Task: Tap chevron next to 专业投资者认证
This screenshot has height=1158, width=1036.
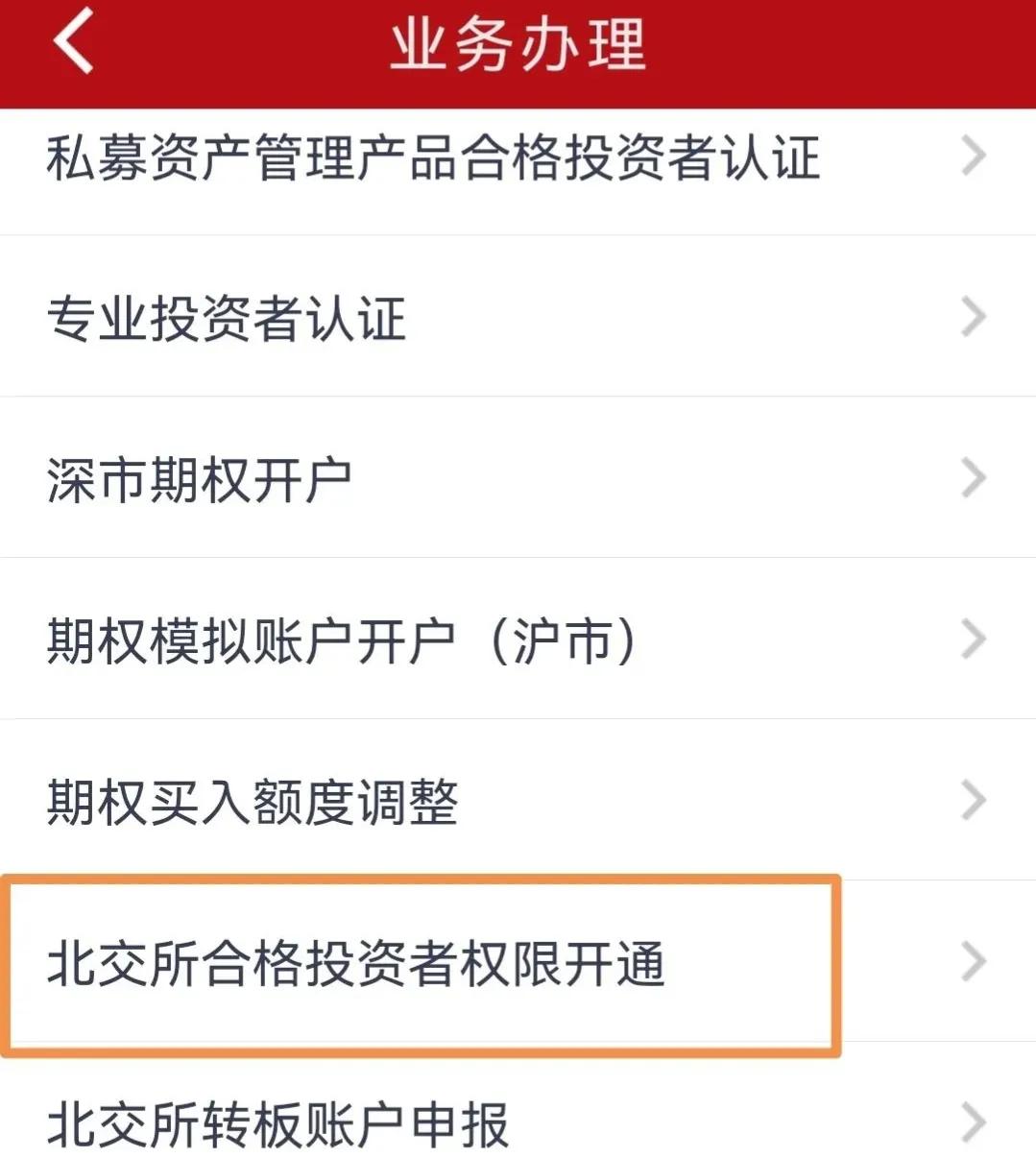Action: tap(975, 317)
